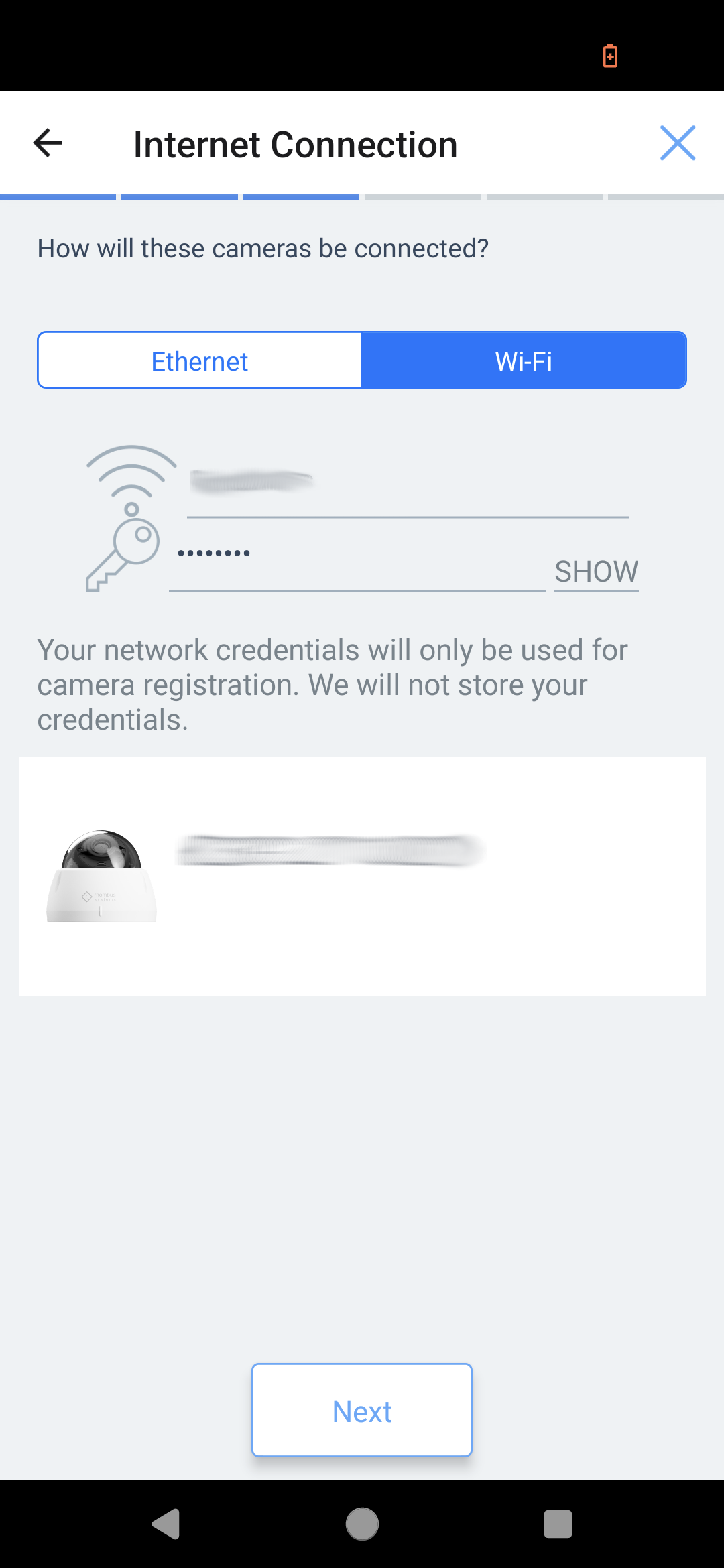The image size is (724, 1568).
Task: Open the system home screen
Action: 362,1524
